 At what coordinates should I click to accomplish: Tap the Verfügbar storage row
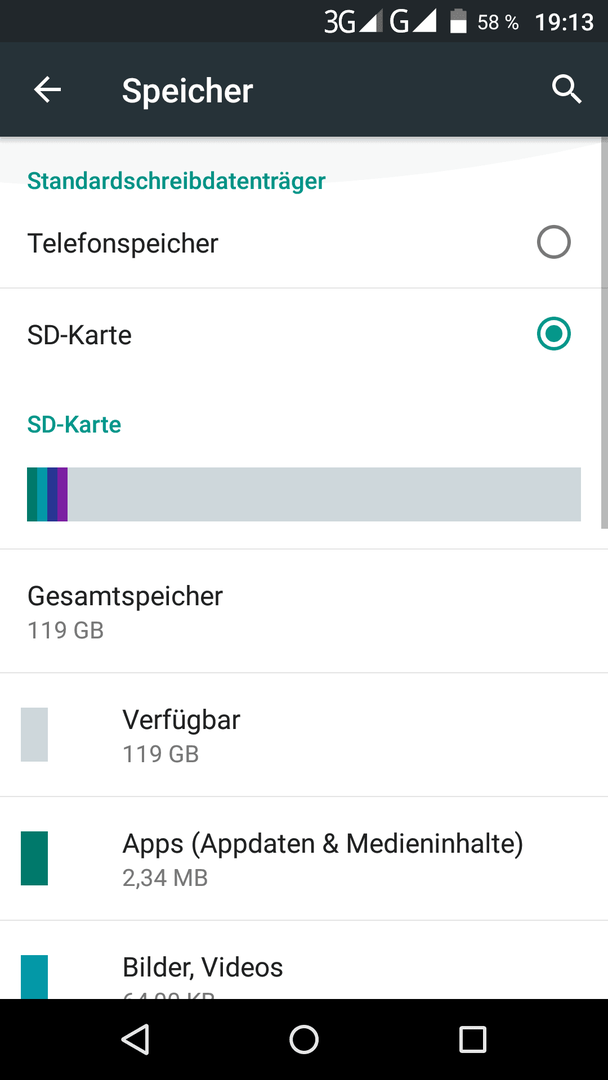click(304, 735)
